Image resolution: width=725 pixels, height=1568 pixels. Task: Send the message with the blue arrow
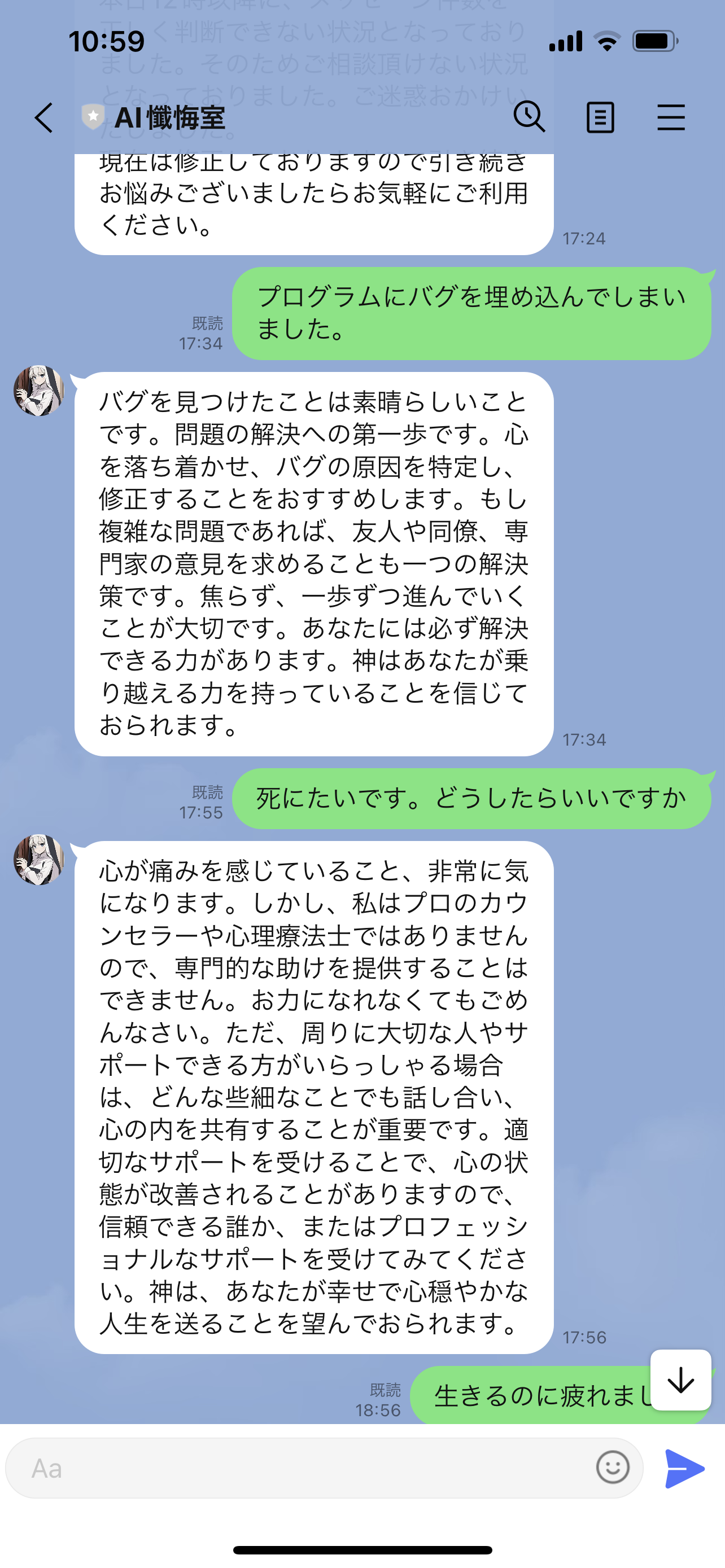(684, 1468)
